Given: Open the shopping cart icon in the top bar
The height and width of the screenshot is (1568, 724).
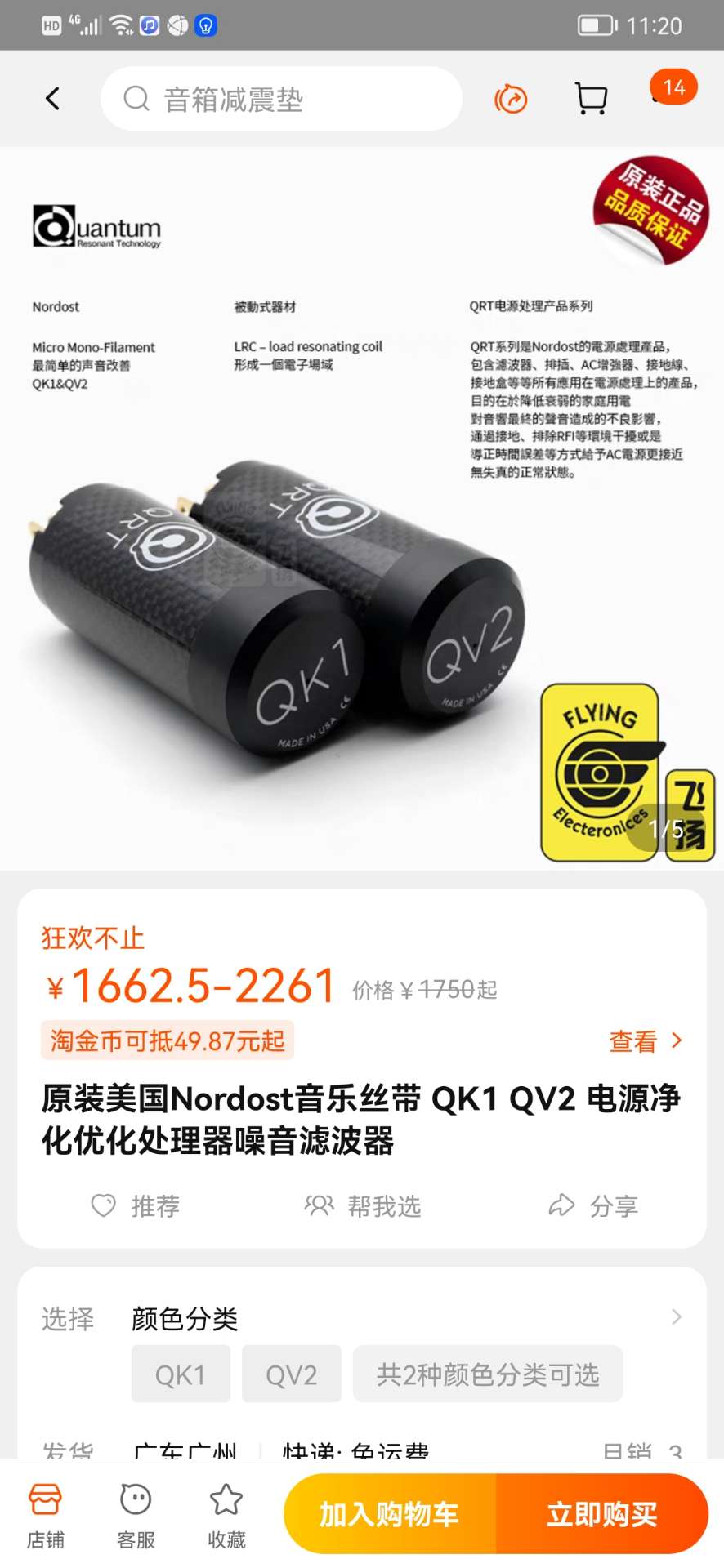Looking at the screenshot, I should pos(591,99).
